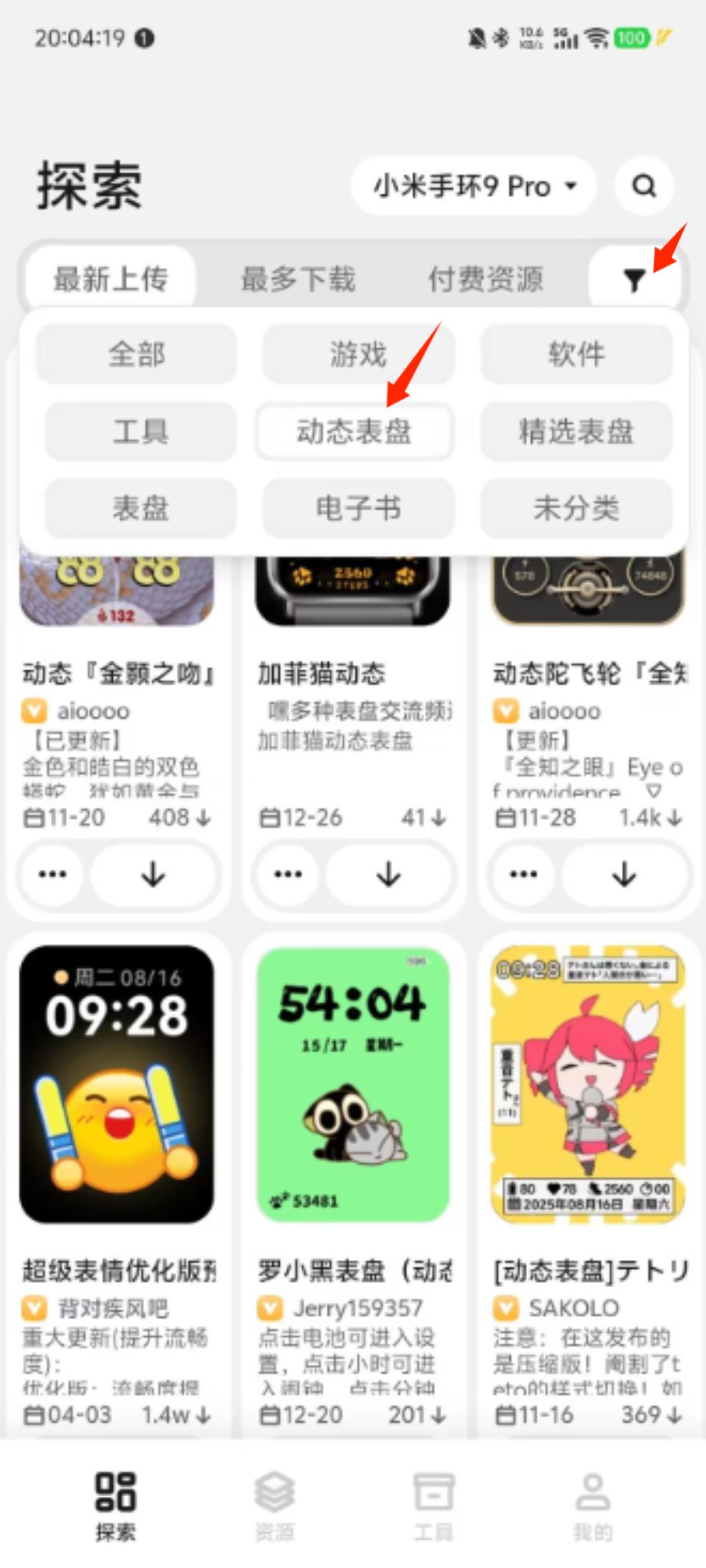This screenshot has height=1568, width=706.
Task: Switch to the 付费资源 tab
Action: click(x=485, y=279)
